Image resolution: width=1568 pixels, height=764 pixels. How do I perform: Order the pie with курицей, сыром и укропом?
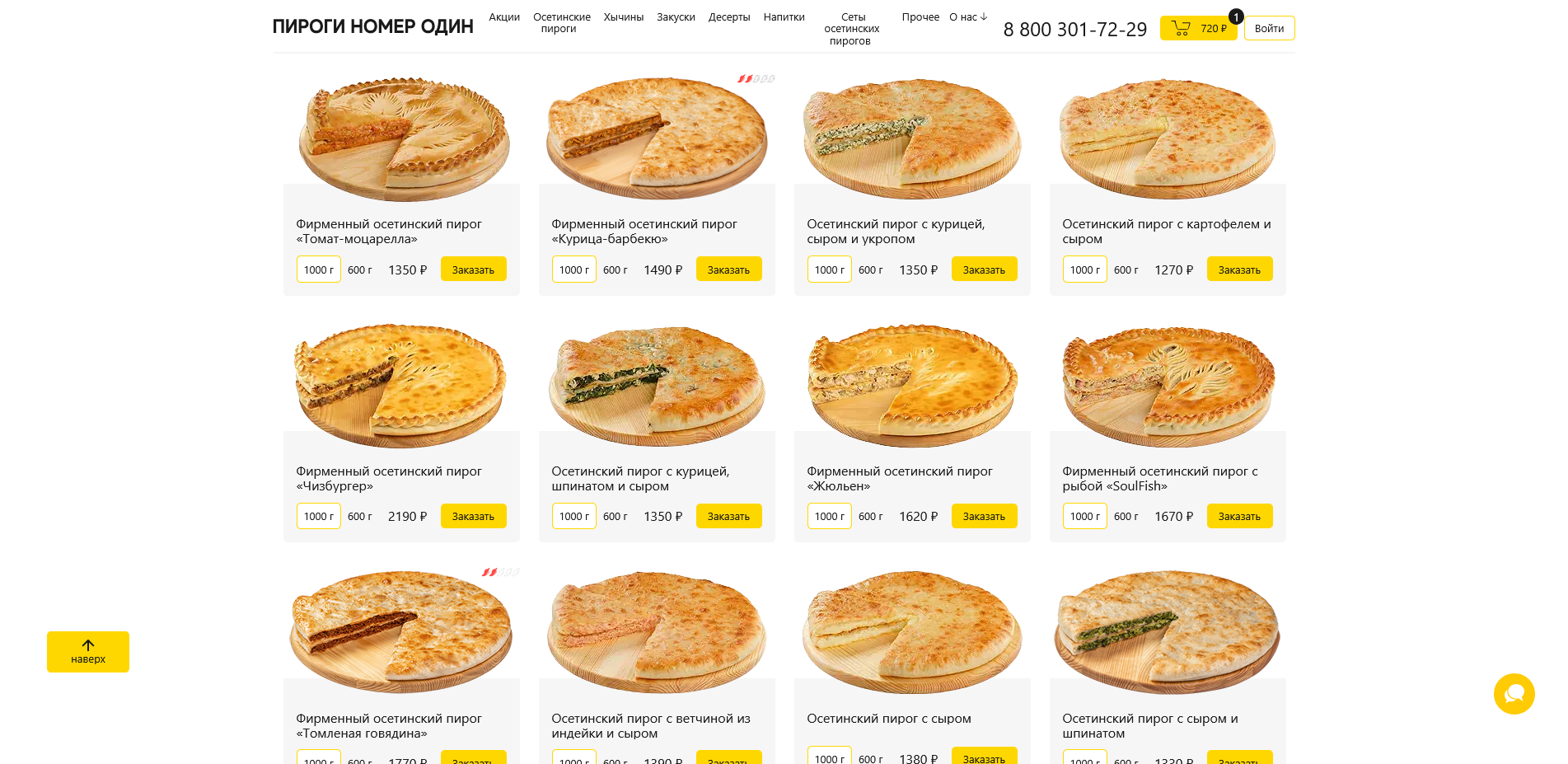coord(984,270)
